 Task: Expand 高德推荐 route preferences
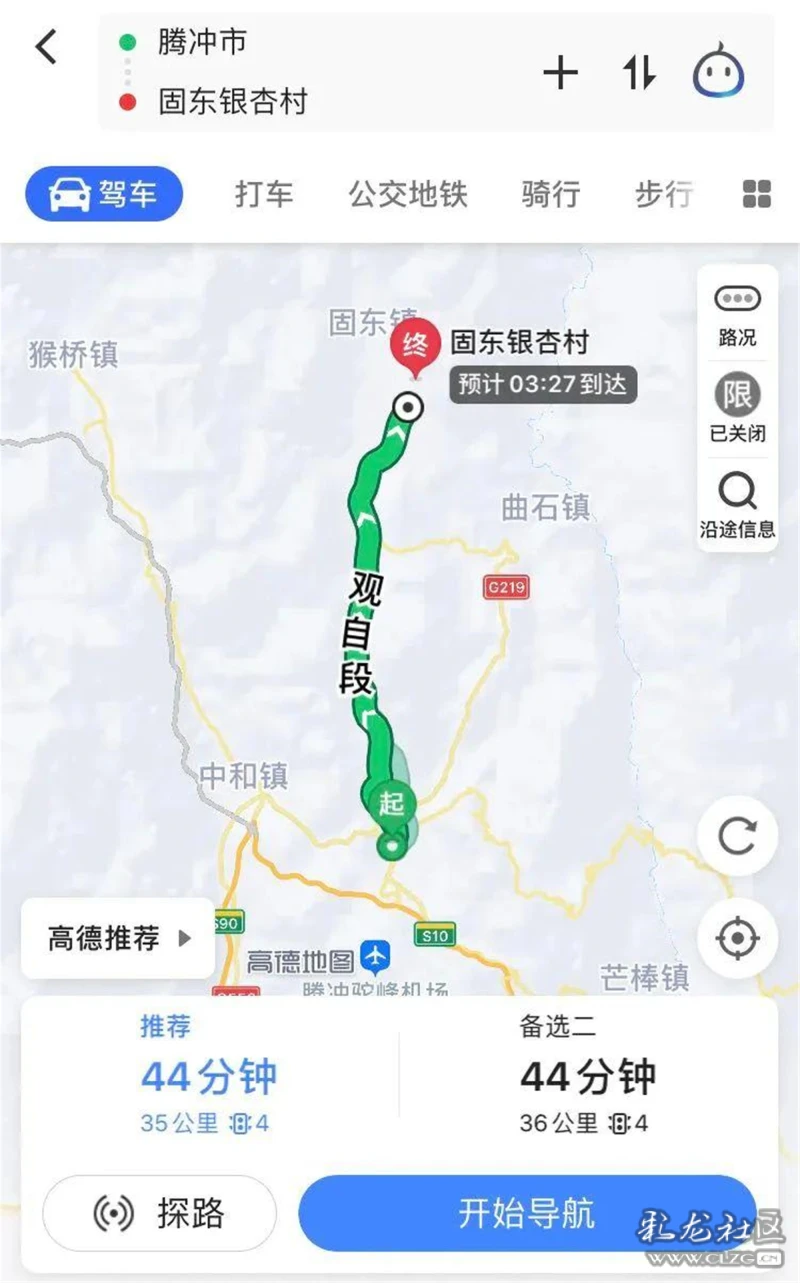click(x=118, y=938)
